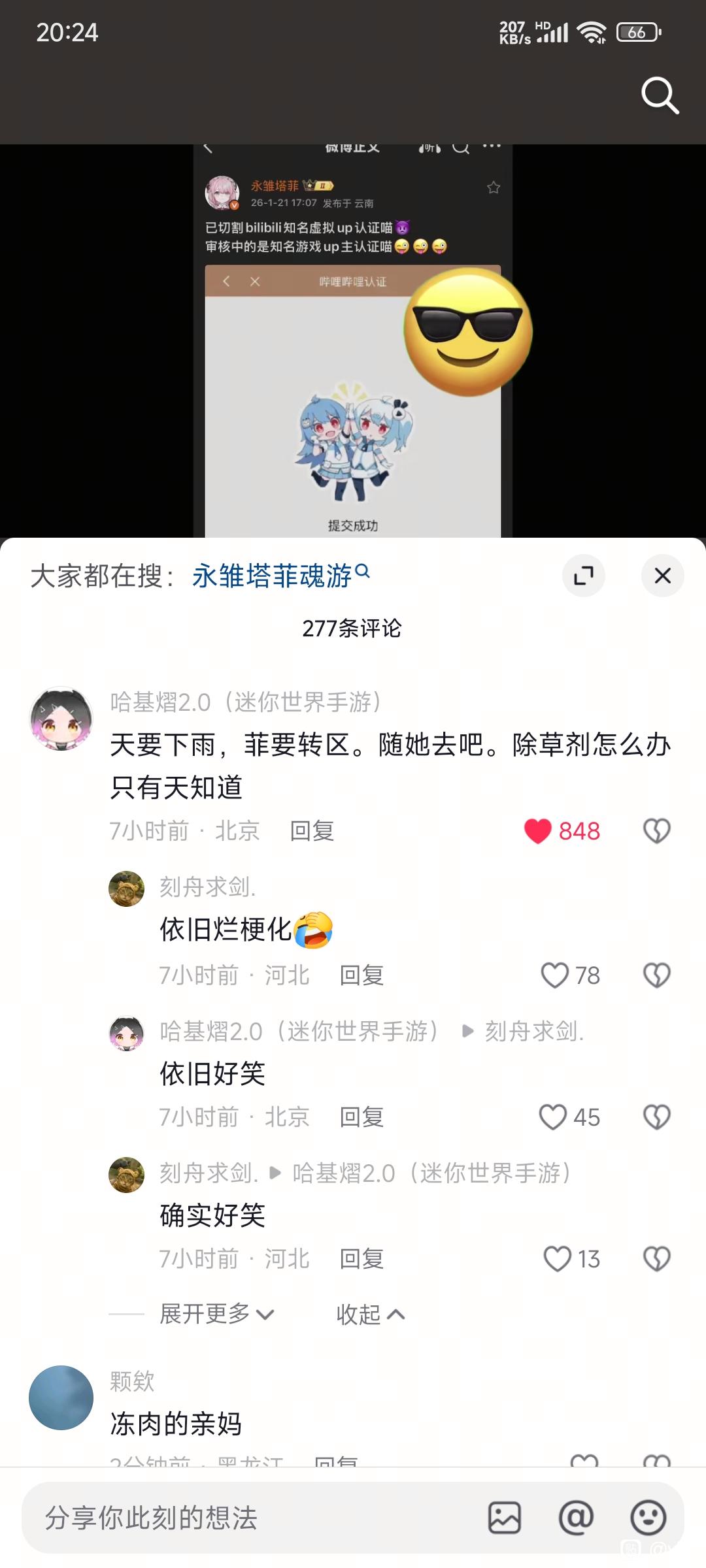Attach an image to your comment
Viewport: 706px width, 1568px height.
point(505,1518)
